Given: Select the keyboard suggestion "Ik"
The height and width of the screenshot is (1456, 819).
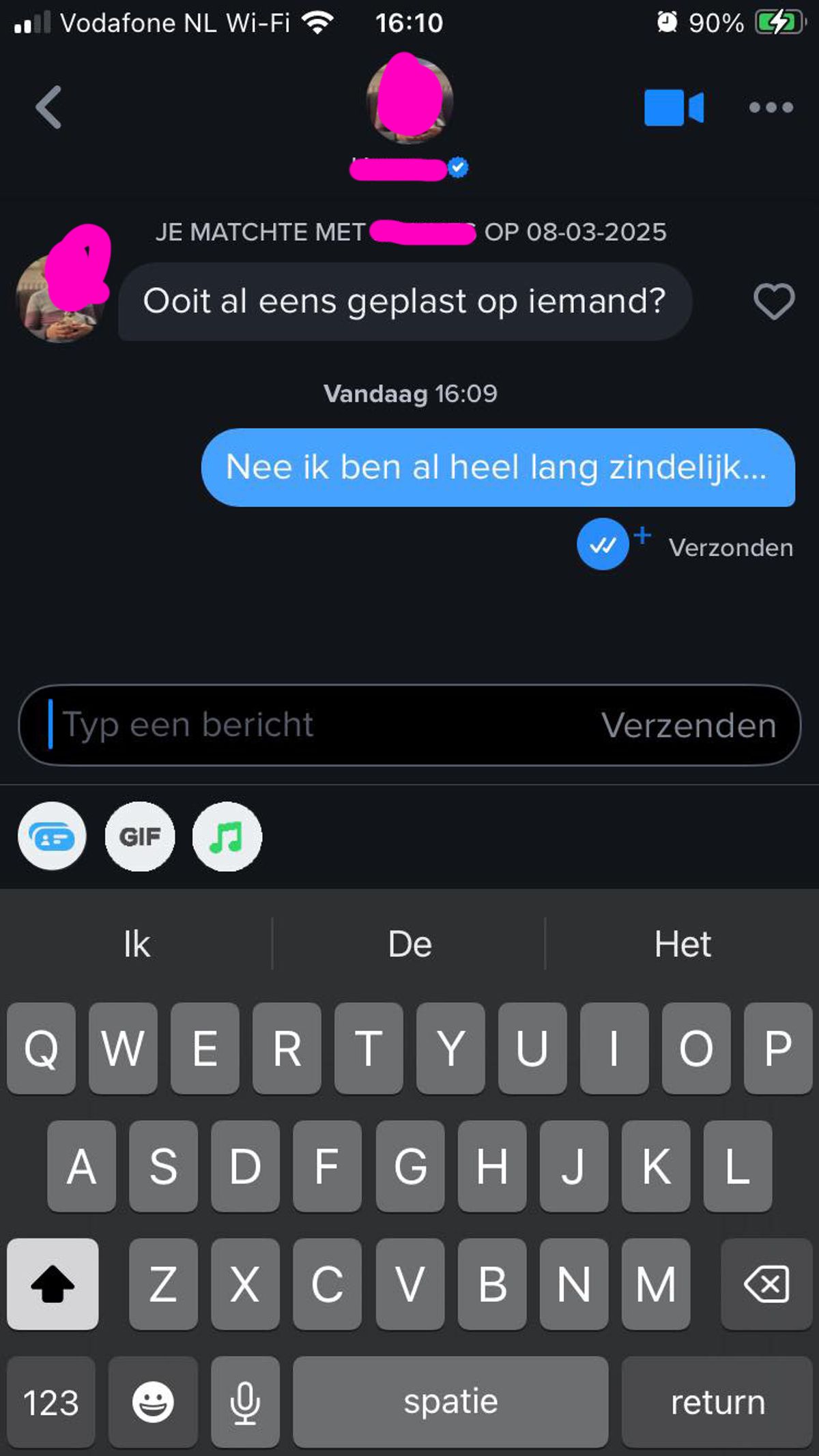Looking at the screenshot, I should pyautogui.click(x=136, y=944).
